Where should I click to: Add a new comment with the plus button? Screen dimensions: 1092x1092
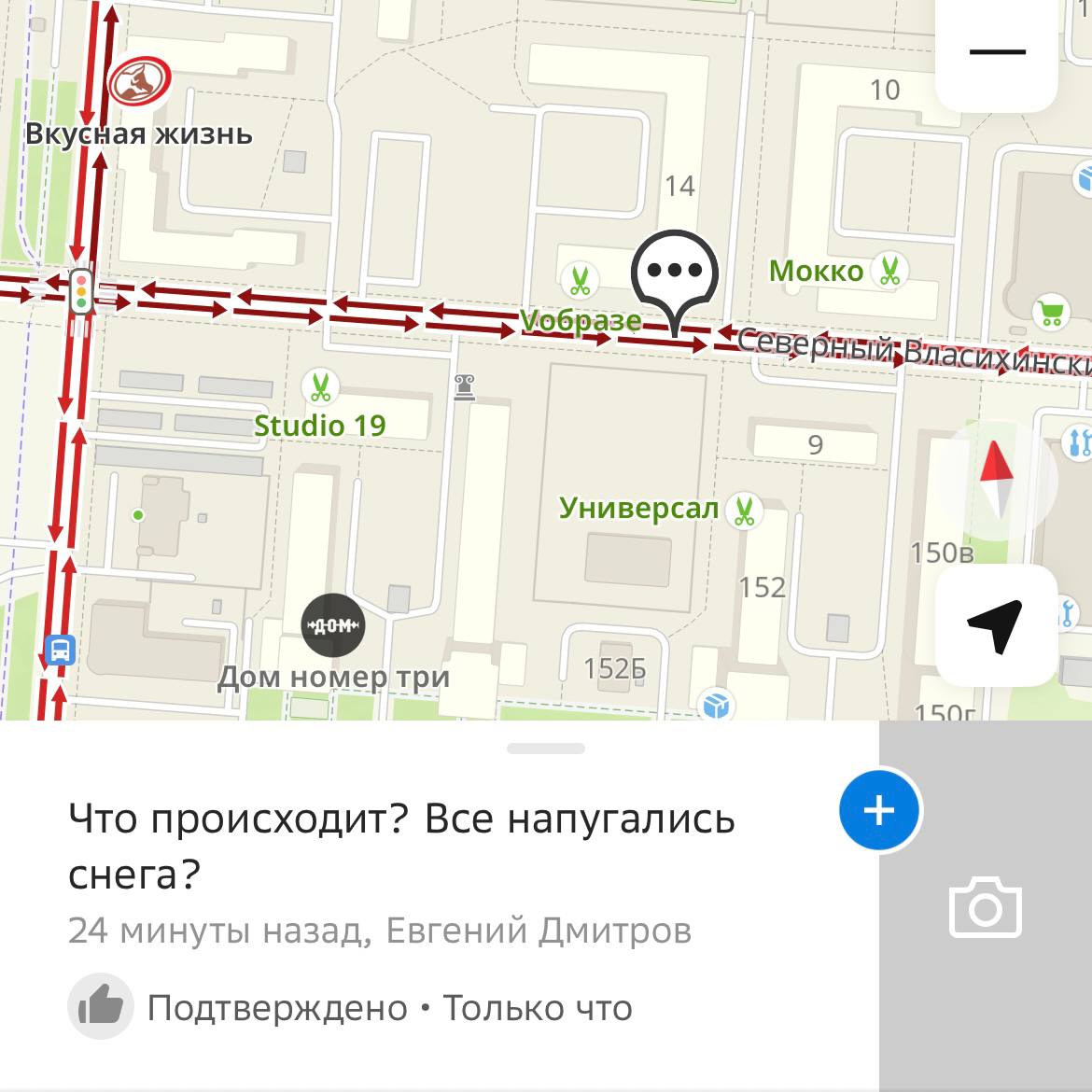point(879,810)
